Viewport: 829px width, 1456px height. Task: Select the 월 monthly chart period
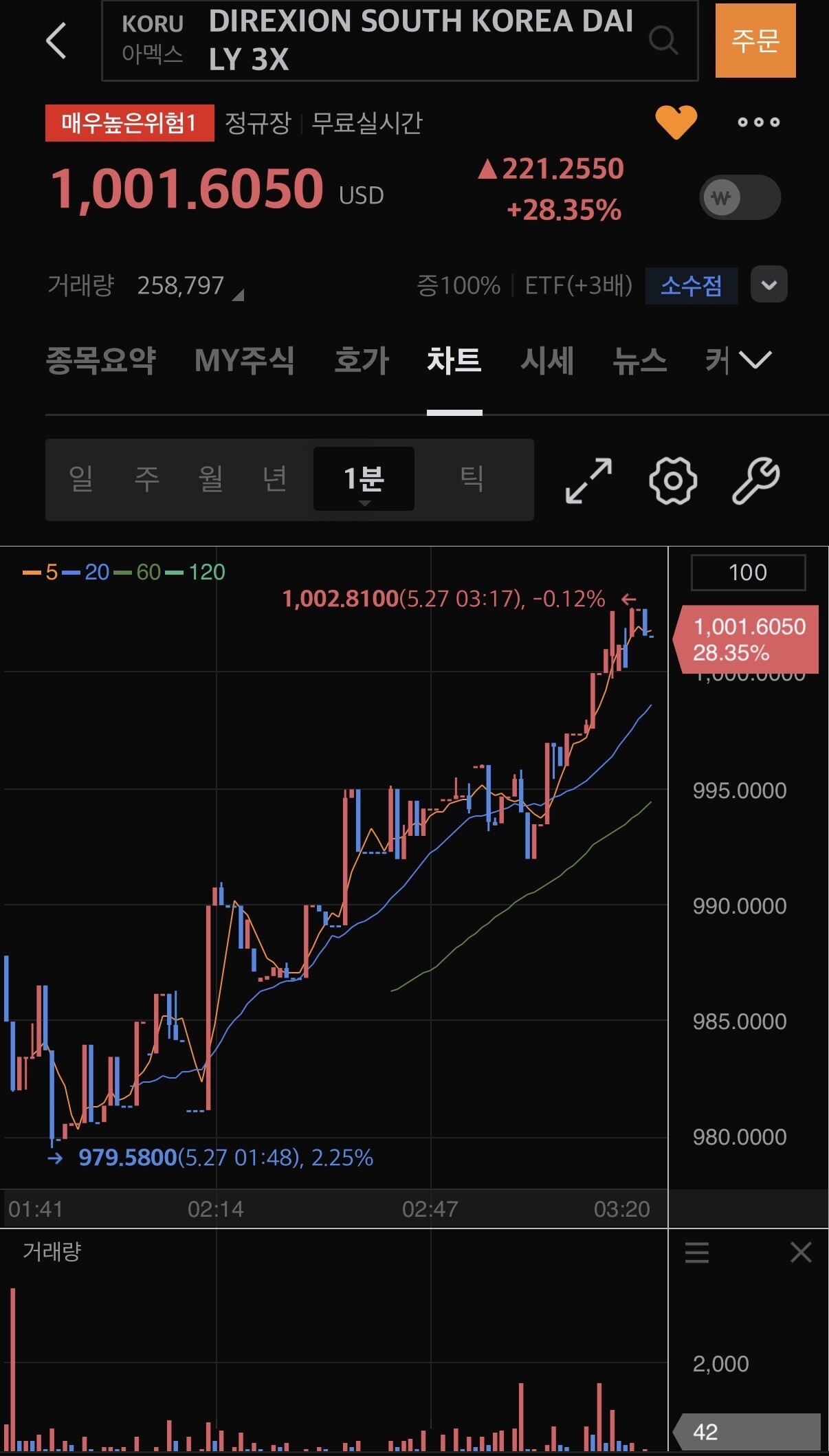coord(210,478)
